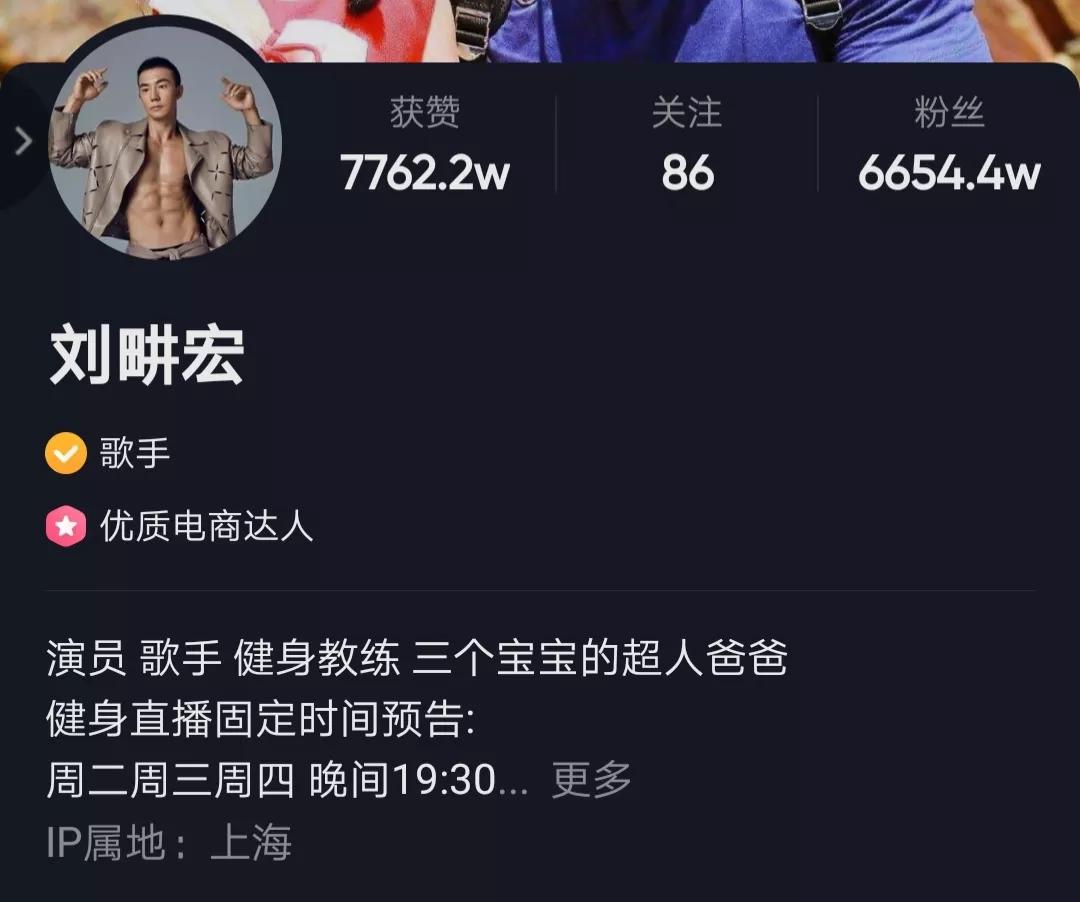The image size is (1080, 902).
Task: Open the 优质电商达人 badge details
Action: point(180,526)
